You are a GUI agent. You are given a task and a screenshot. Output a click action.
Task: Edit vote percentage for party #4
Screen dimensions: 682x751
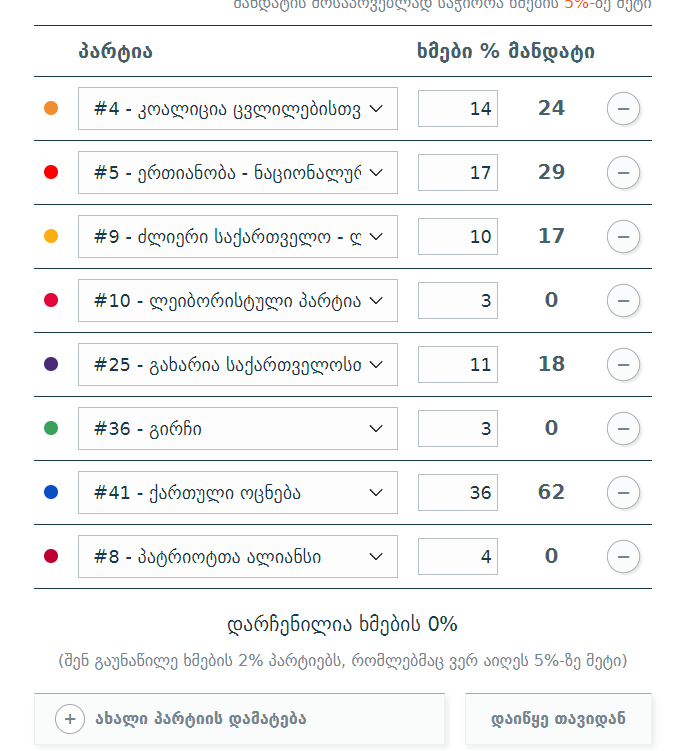(x=458, y=109)
